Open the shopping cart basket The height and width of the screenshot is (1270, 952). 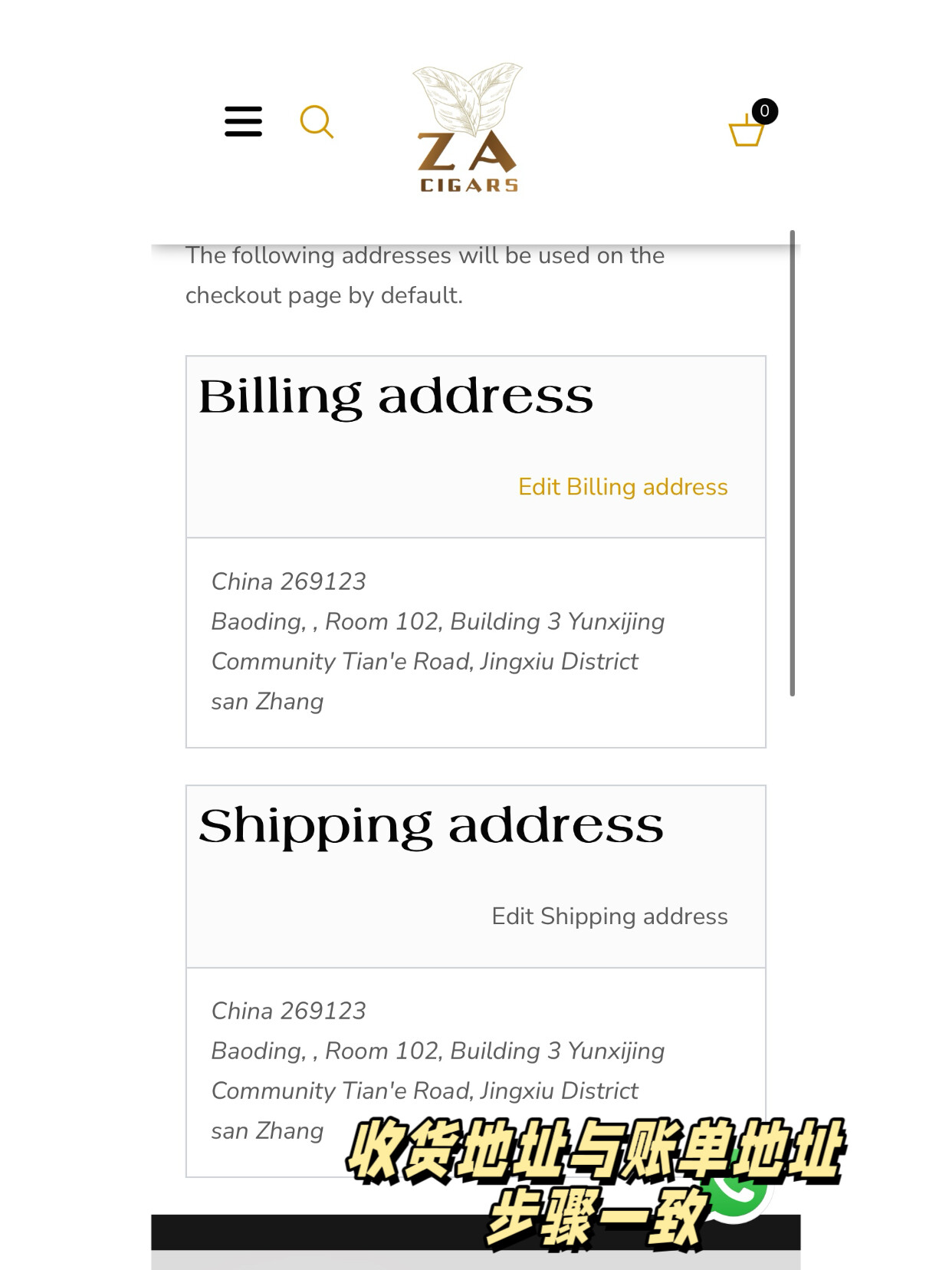click(x=747, y=128)
